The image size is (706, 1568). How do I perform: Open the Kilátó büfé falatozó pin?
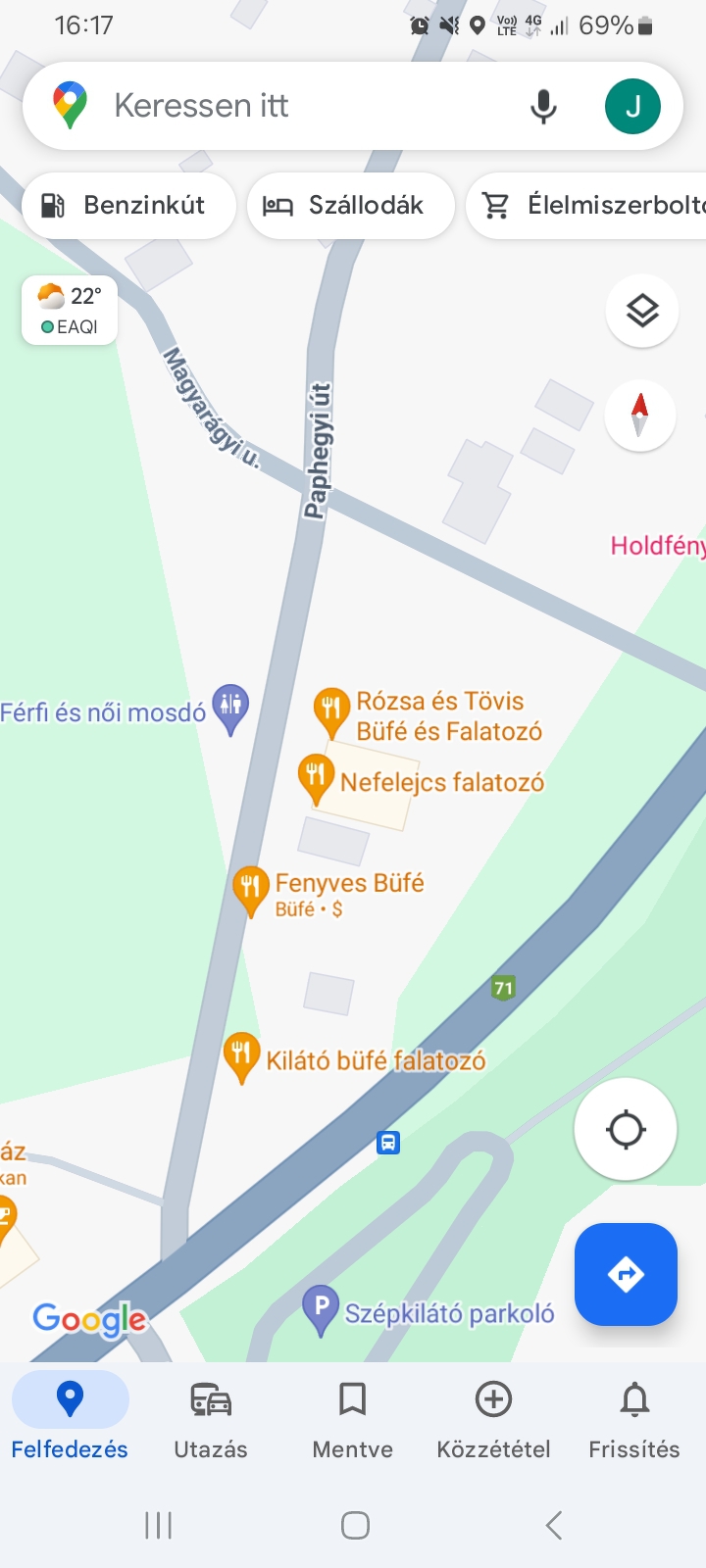point(241,1054)
